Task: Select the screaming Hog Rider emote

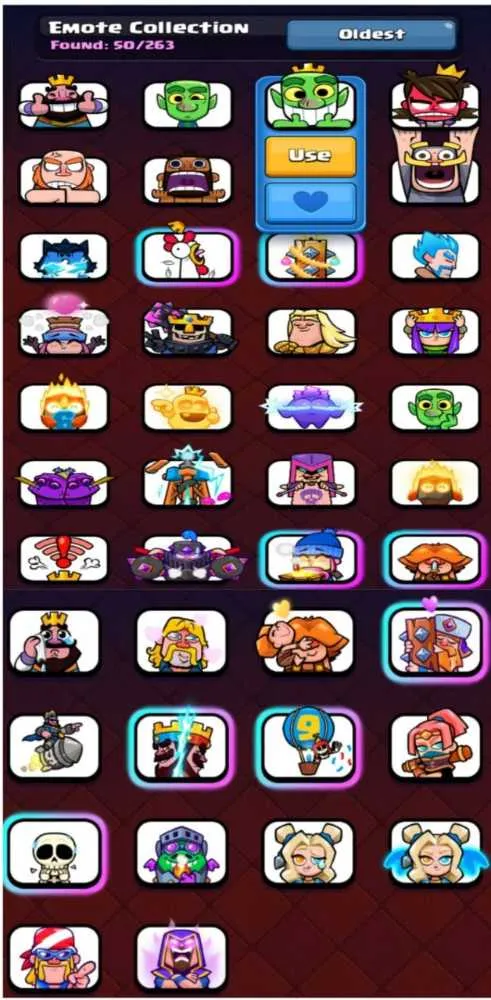Action: [187, 180]
